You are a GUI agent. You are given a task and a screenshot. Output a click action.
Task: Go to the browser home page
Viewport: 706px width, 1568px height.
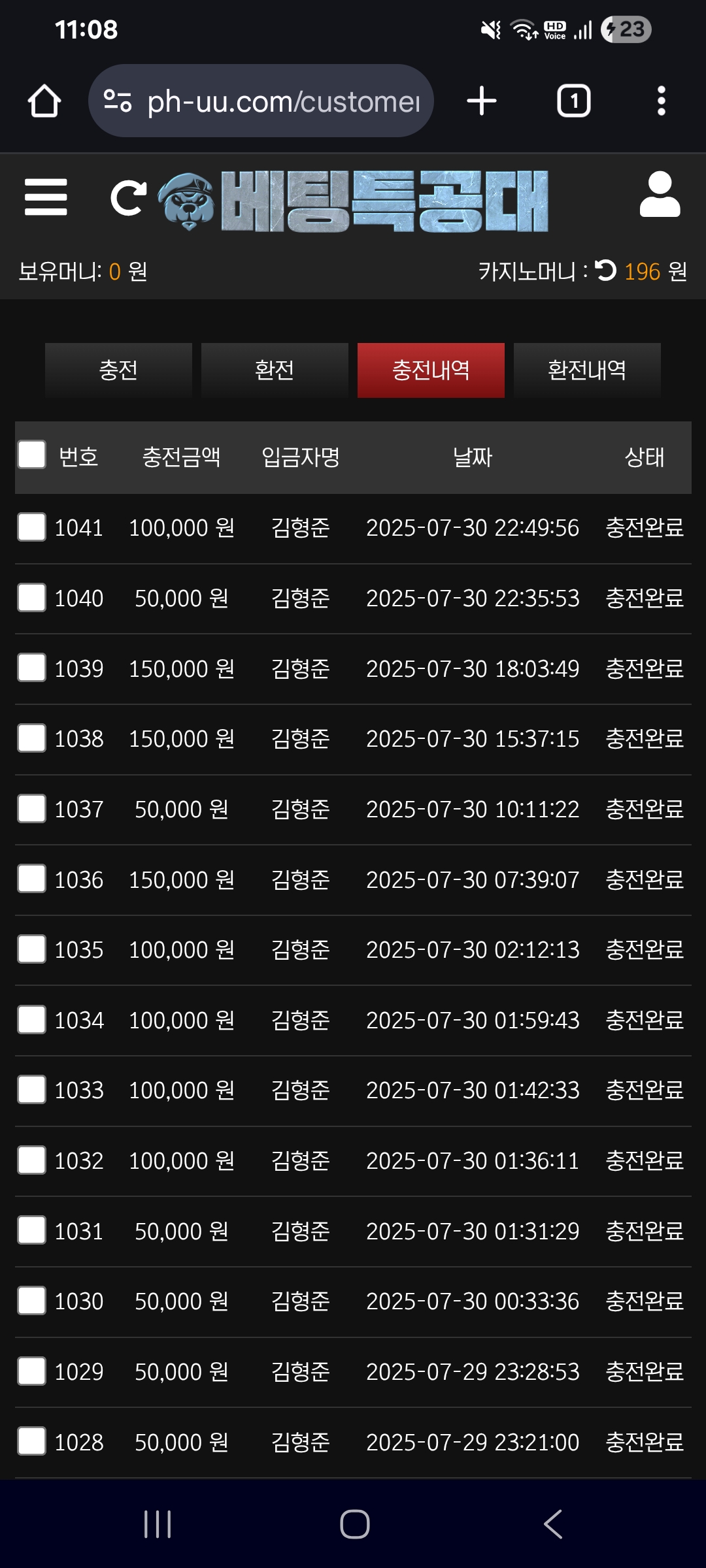pos(44,101)
